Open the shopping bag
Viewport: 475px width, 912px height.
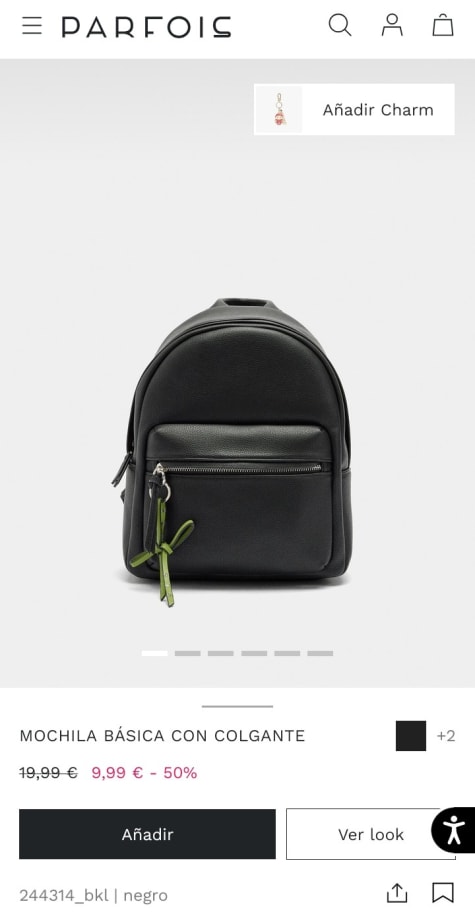[442, 26]
